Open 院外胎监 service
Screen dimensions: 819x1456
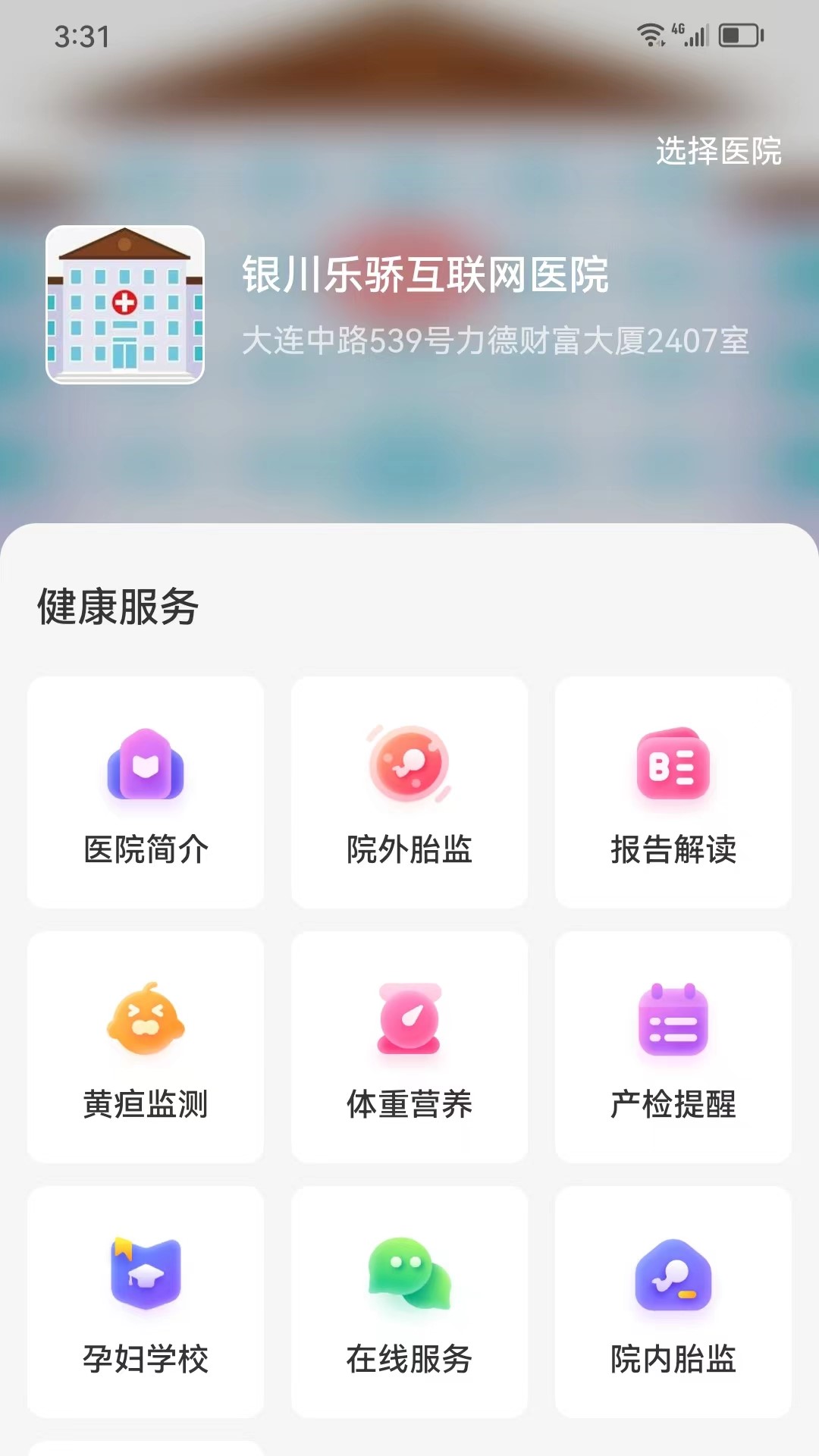tap(409, 792)
